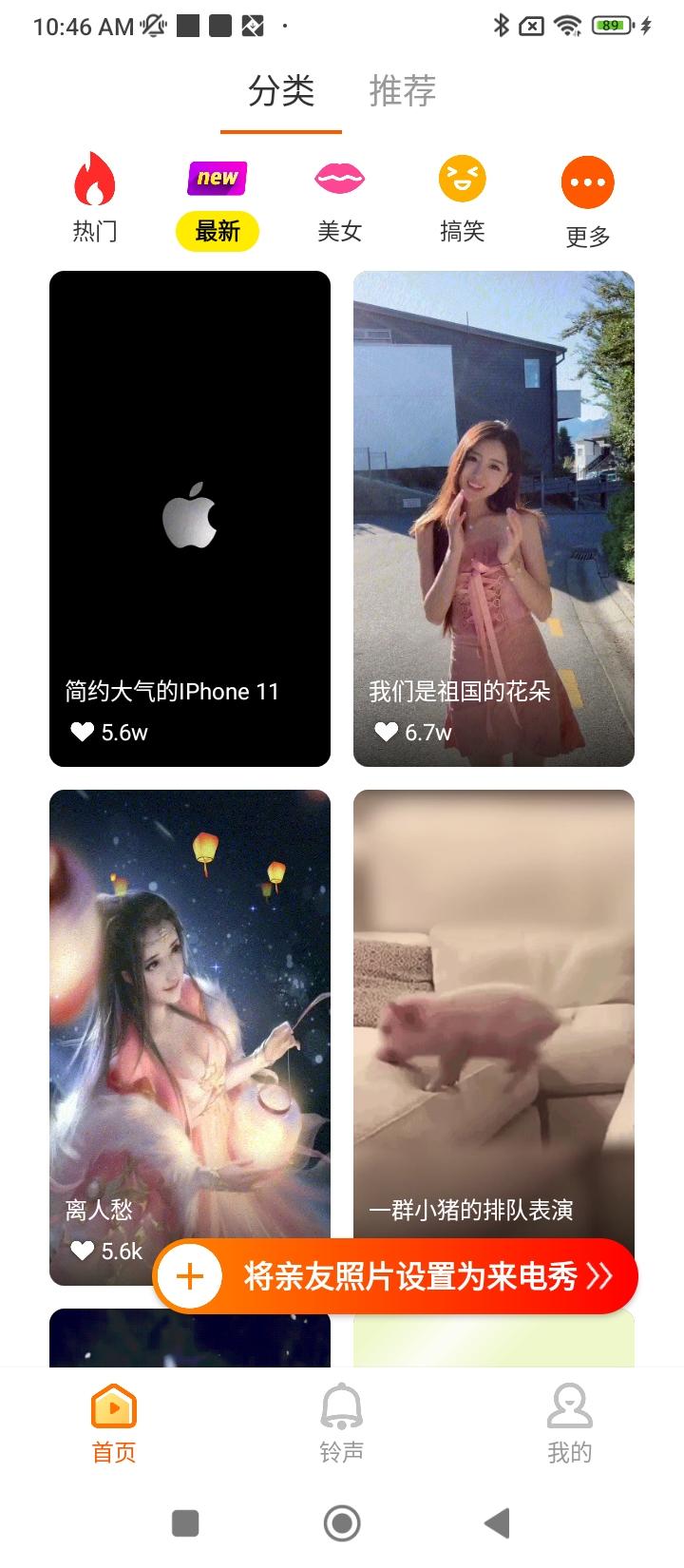Switch to the 分类 tab
The height and width of the screenshot is (1568, 684).
coord(280,92)
